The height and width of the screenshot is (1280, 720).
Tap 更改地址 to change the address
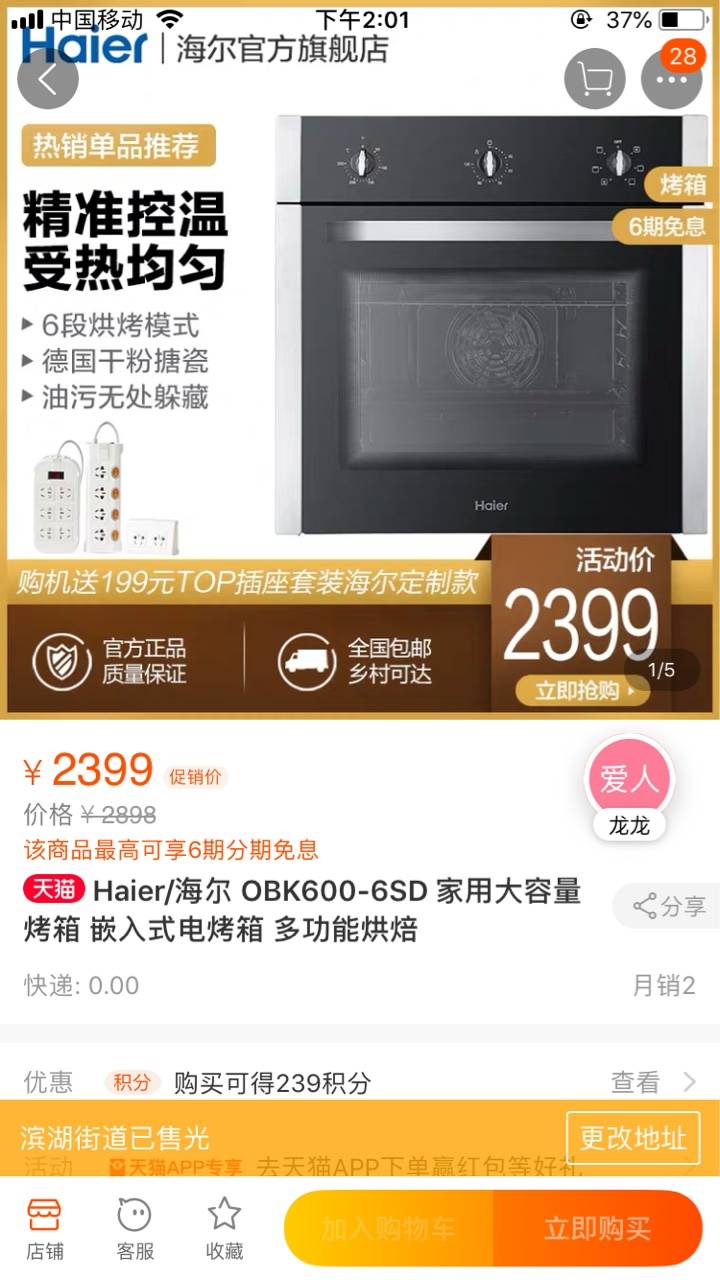point(633,1137)
